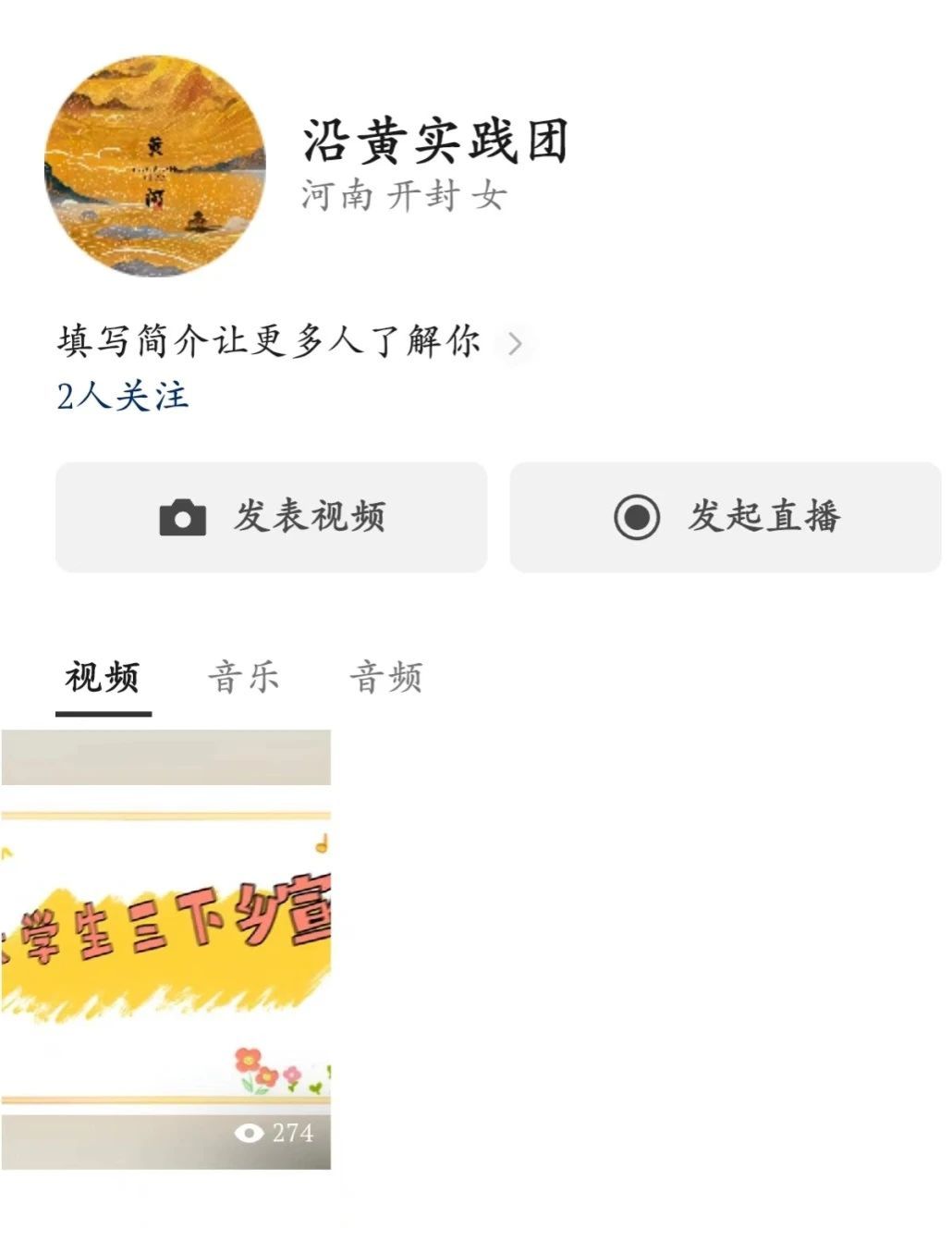This screenshot has height=1253, width=952.
Task: Open 填写简介让更多人了解你 to add bio
Action: [288, 341]
